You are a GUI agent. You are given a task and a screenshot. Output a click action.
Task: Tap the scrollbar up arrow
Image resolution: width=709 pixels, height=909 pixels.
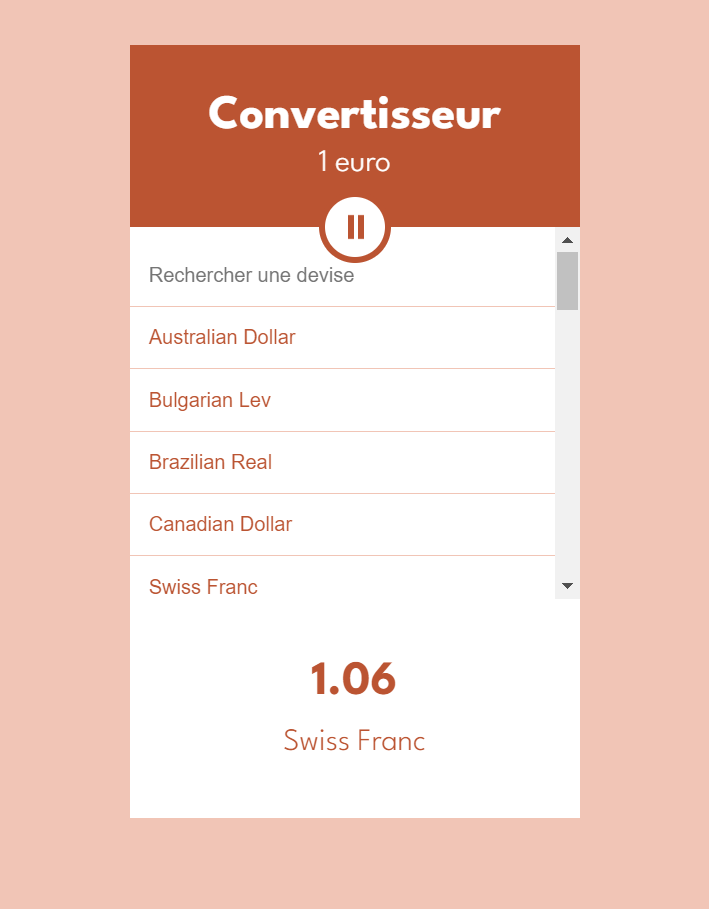[x=567, y=240]
